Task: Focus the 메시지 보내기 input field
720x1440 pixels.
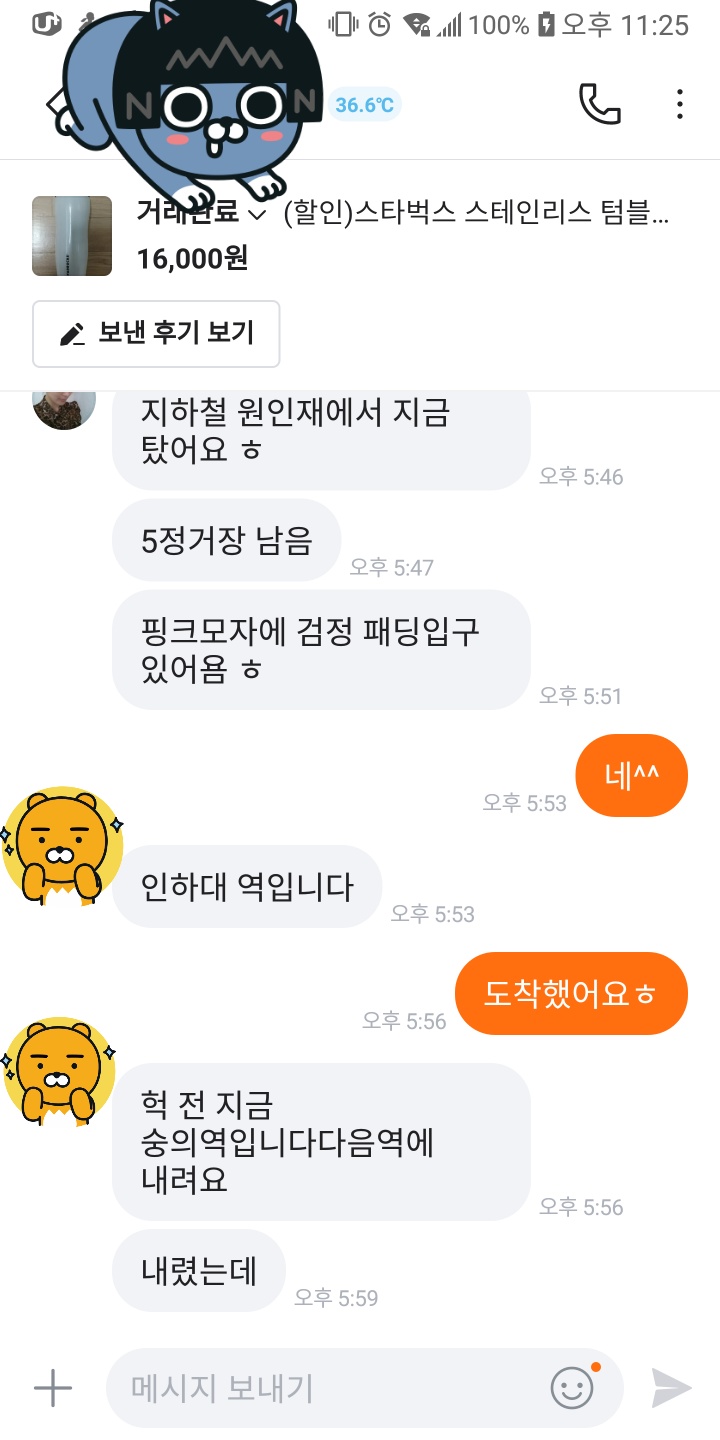Action: tap(330, 1388)
